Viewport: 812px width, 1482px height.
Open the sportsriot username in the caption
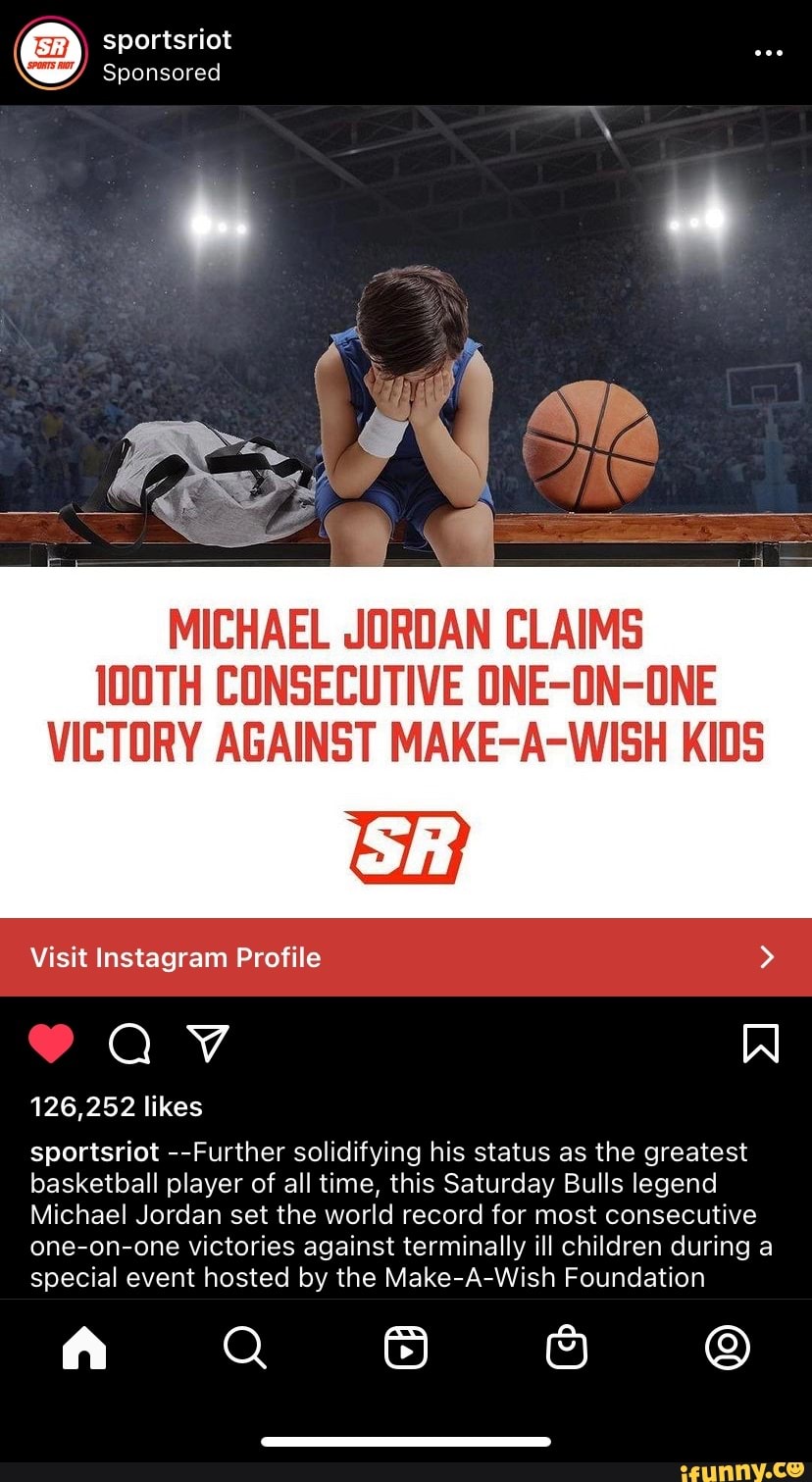[x=94, y=1151]
